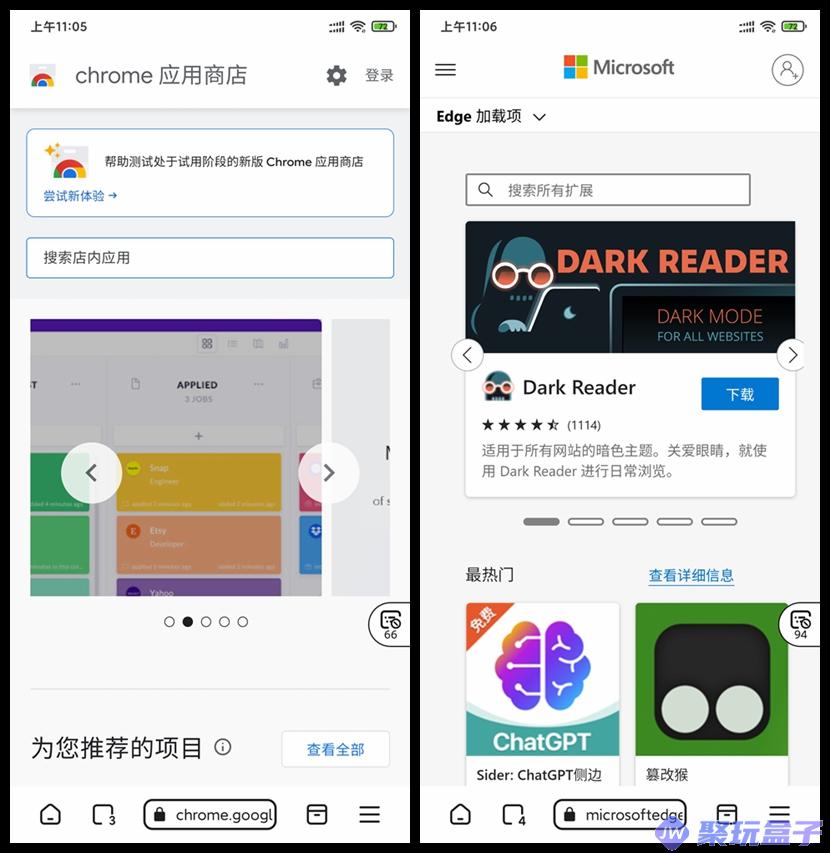Tap 下载 to get Dark Reader
830x853 pixels.
tap(740, 394)
